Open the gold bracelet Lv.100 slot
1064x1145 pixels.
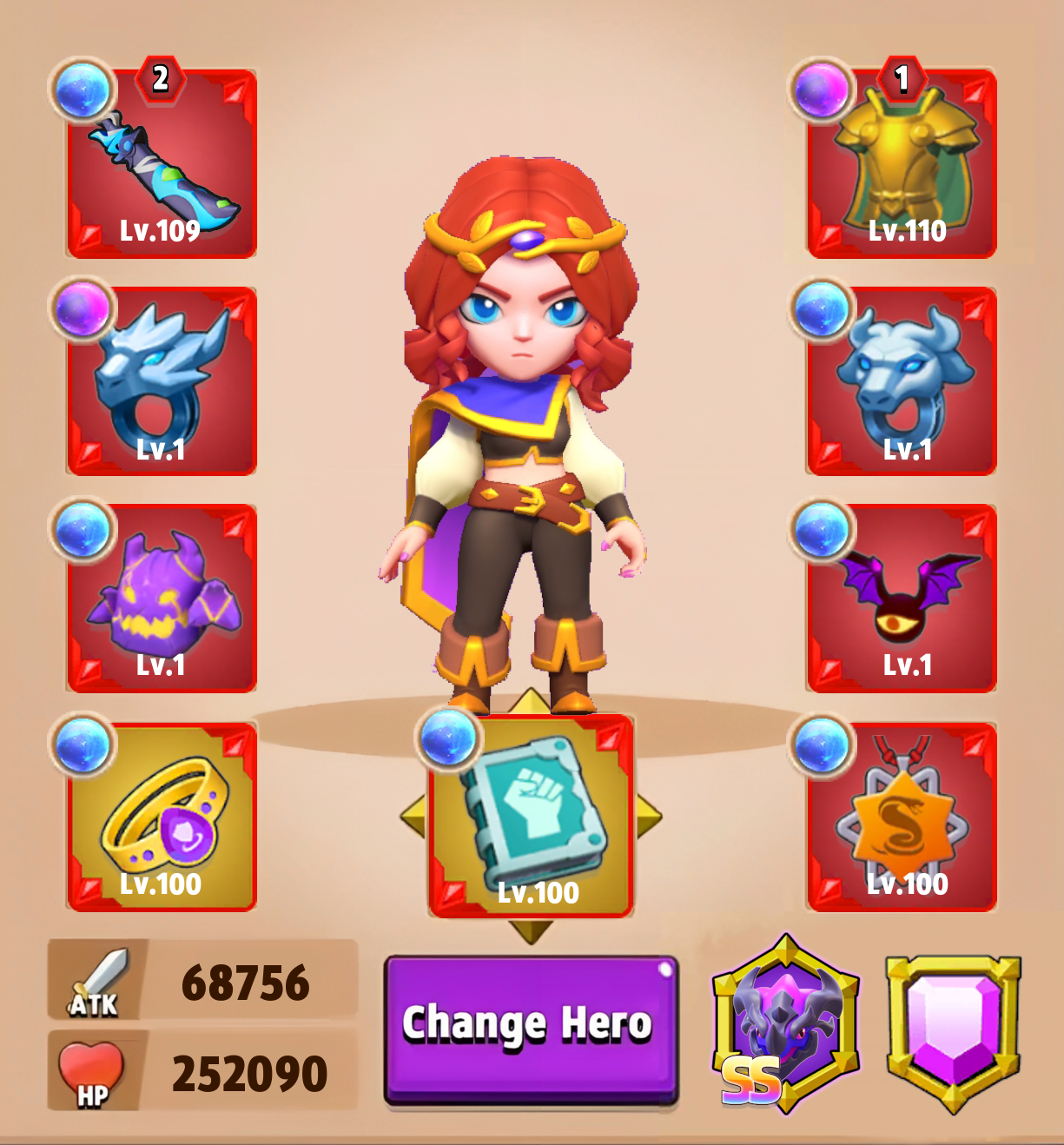(162, 817)
